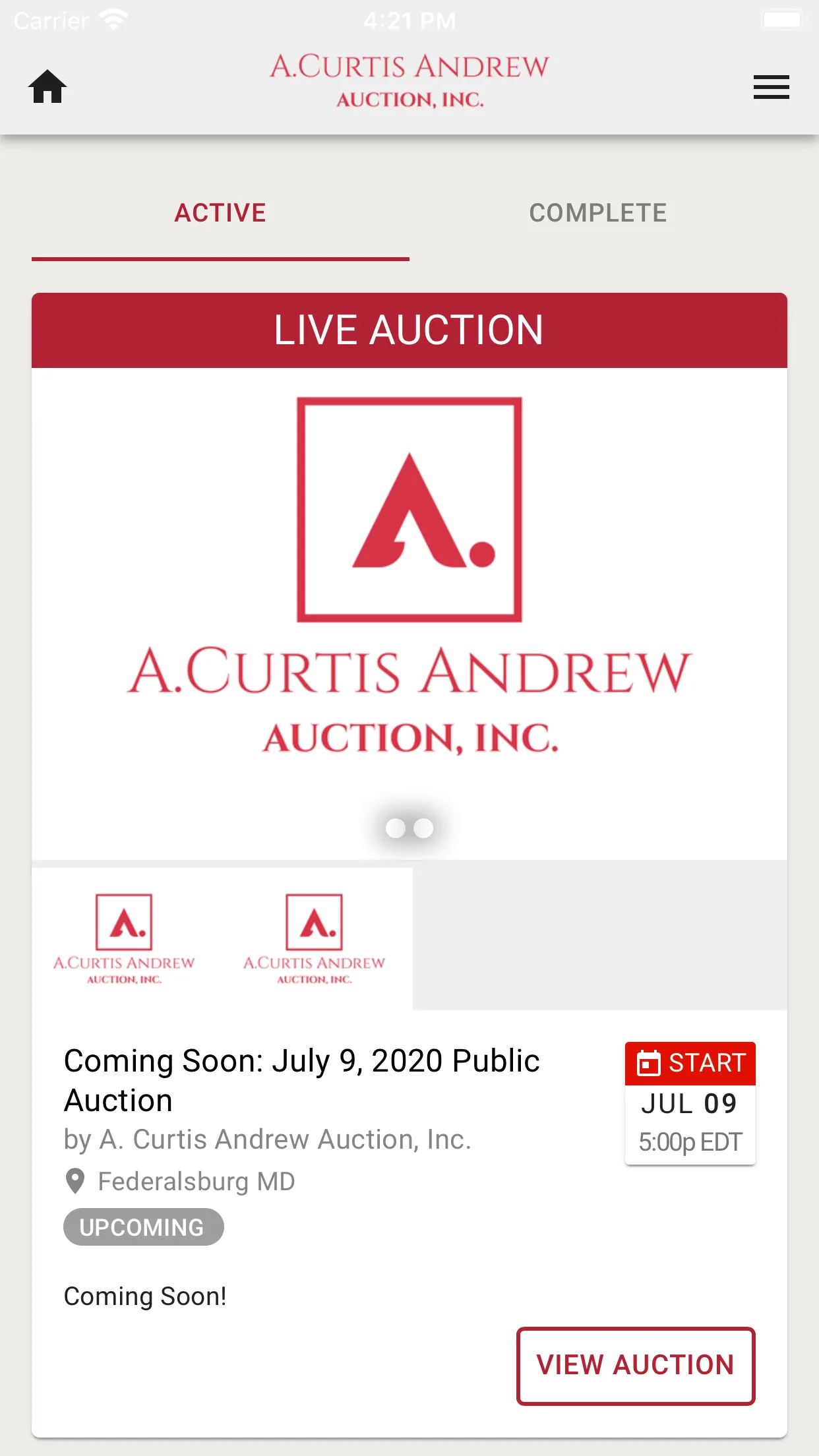Open the hamburger menu

coord(771,87)
